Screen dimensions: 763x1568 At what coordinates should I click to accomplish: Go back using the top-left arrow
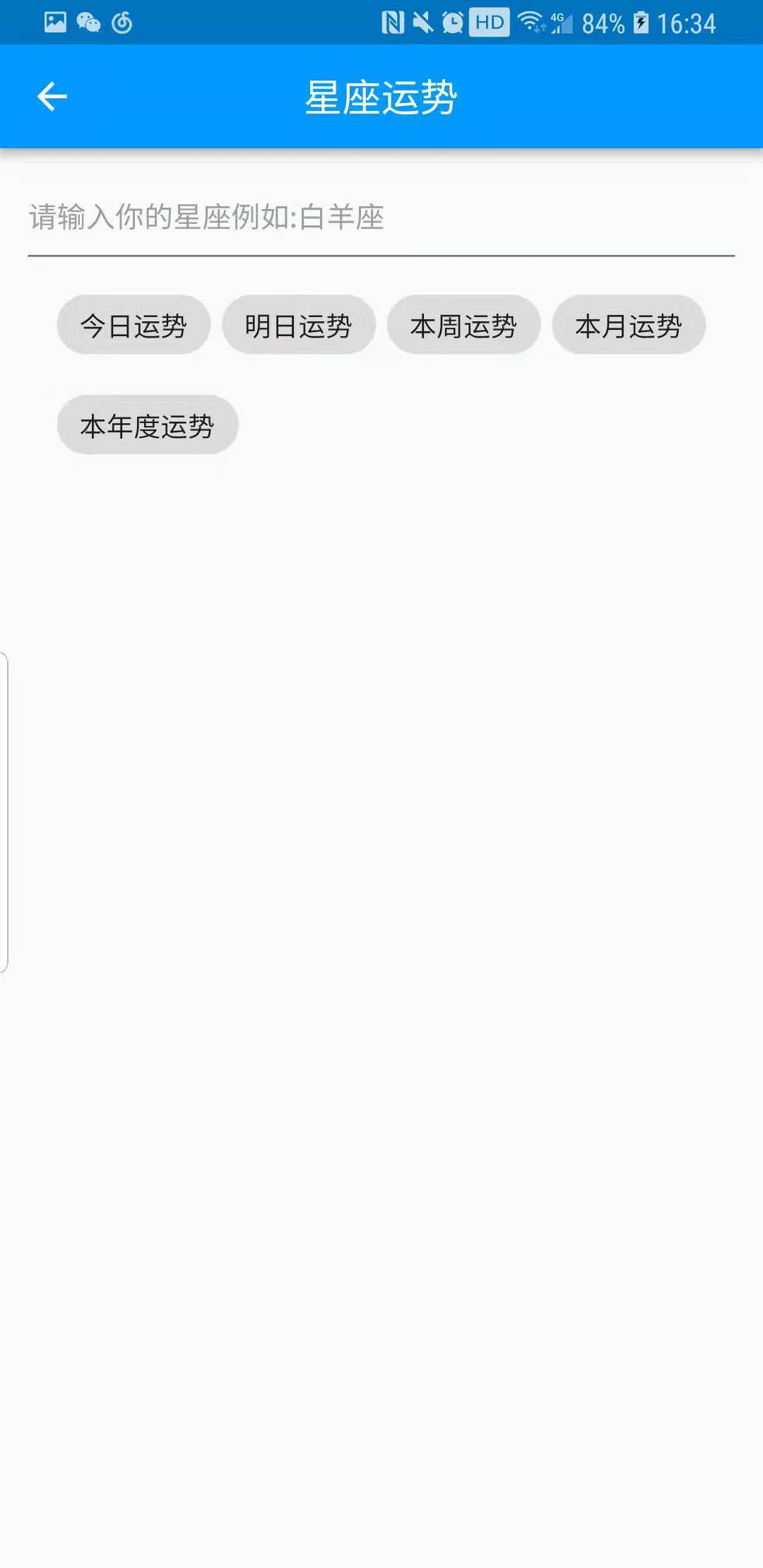pos(52,97)
